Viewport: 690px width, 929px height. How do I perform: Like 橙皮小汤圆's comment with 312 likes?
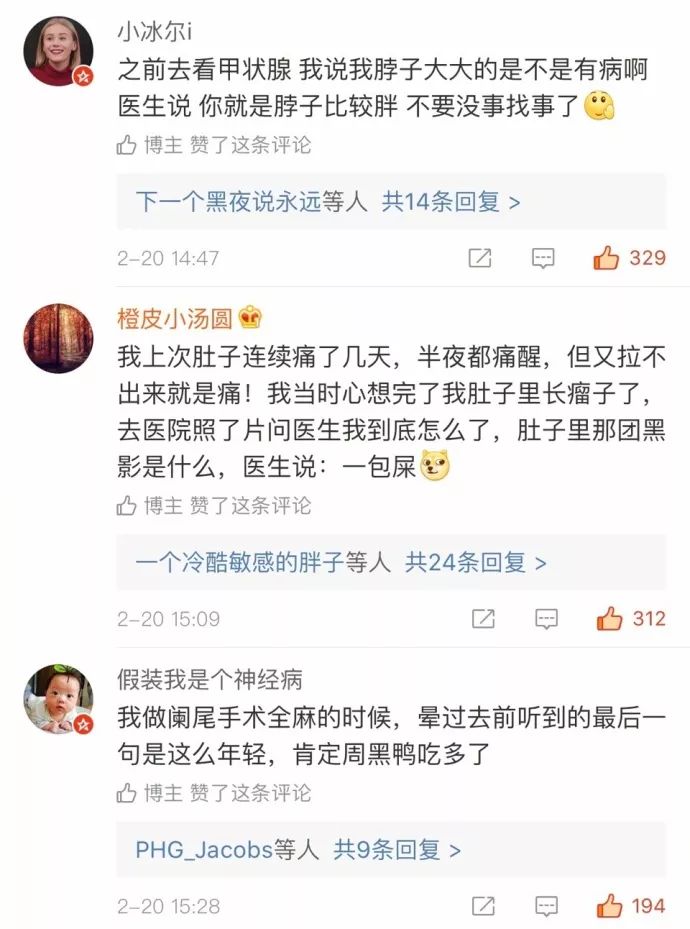609,619
